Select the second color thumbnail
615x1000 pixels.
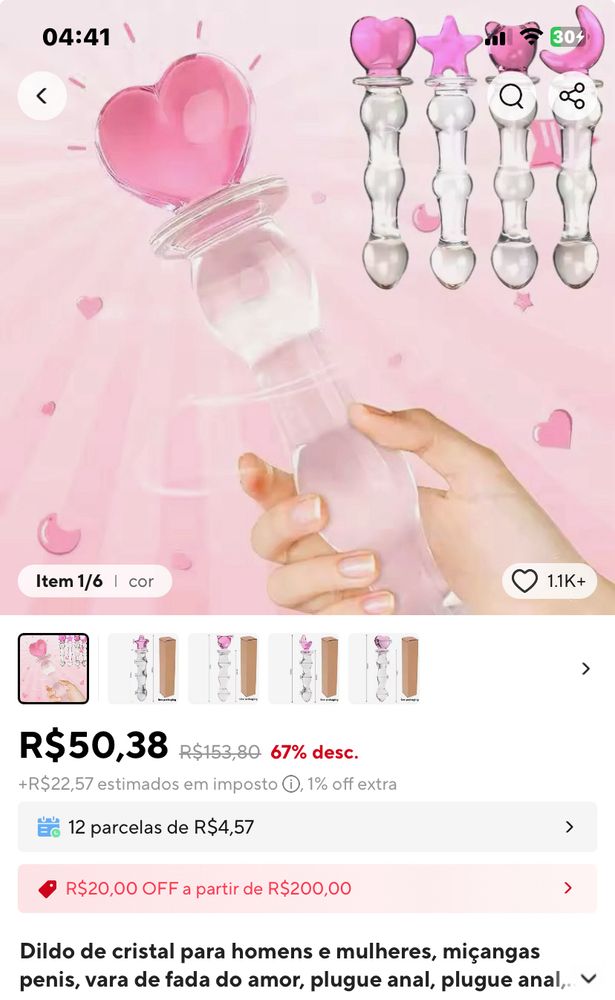pos(144,669)
